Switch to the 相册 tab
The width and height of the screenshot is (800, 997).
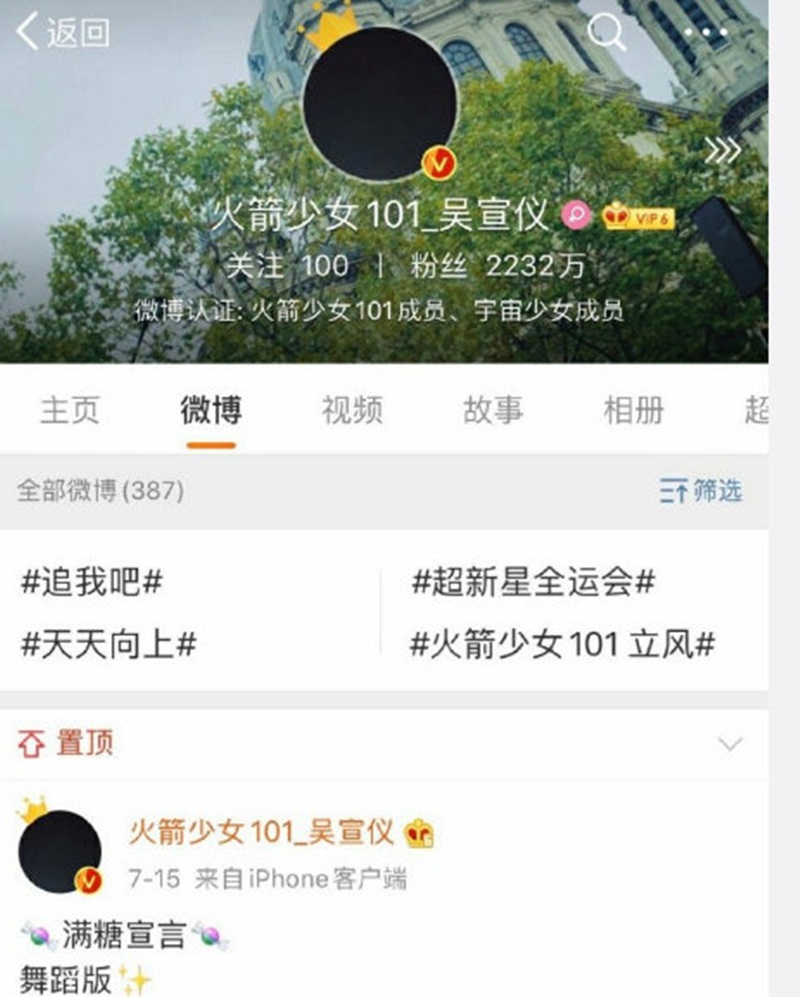coord(634,410)
